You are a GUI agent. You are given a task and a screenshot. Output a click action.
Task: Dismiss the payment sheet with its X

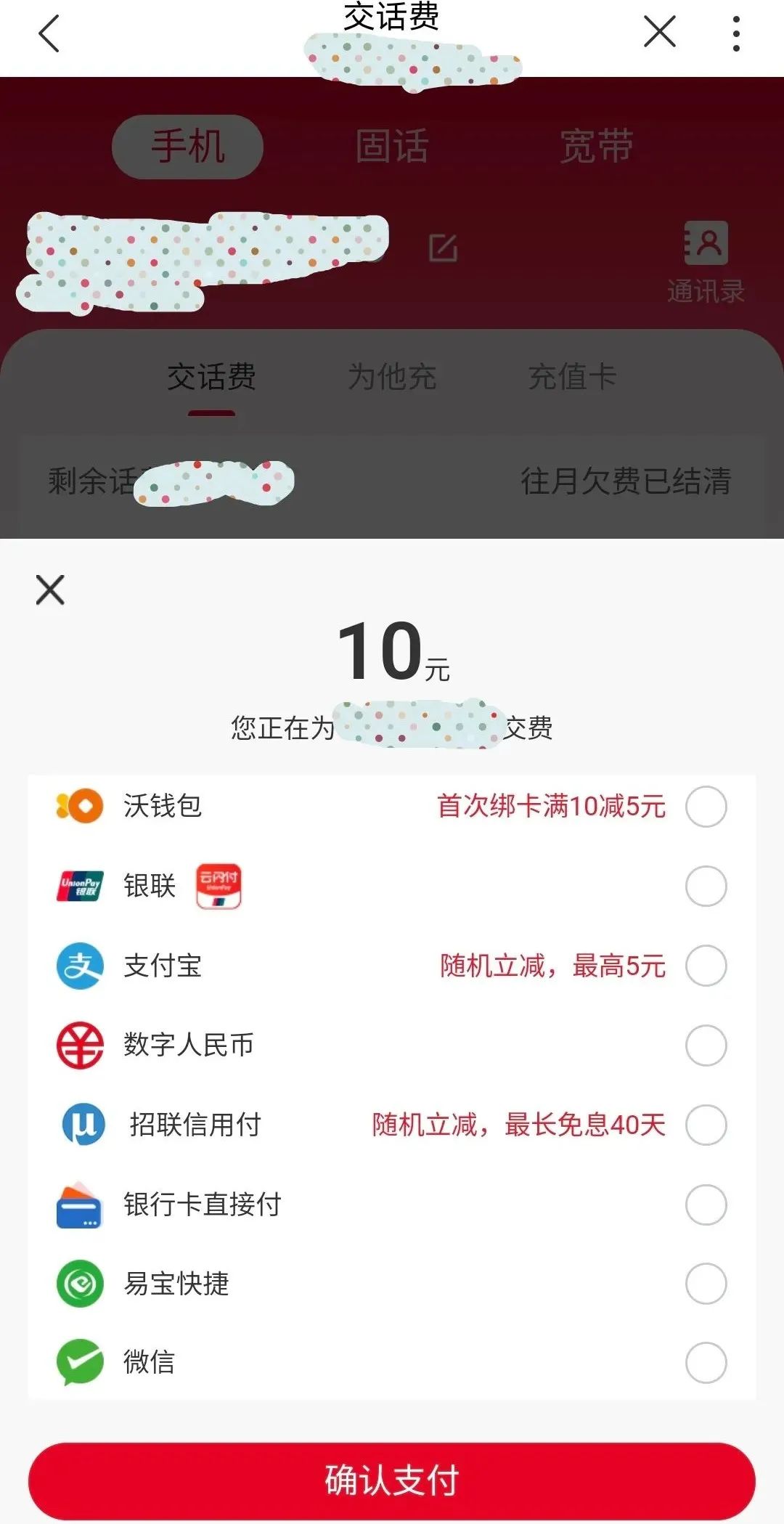coord(51,590)
